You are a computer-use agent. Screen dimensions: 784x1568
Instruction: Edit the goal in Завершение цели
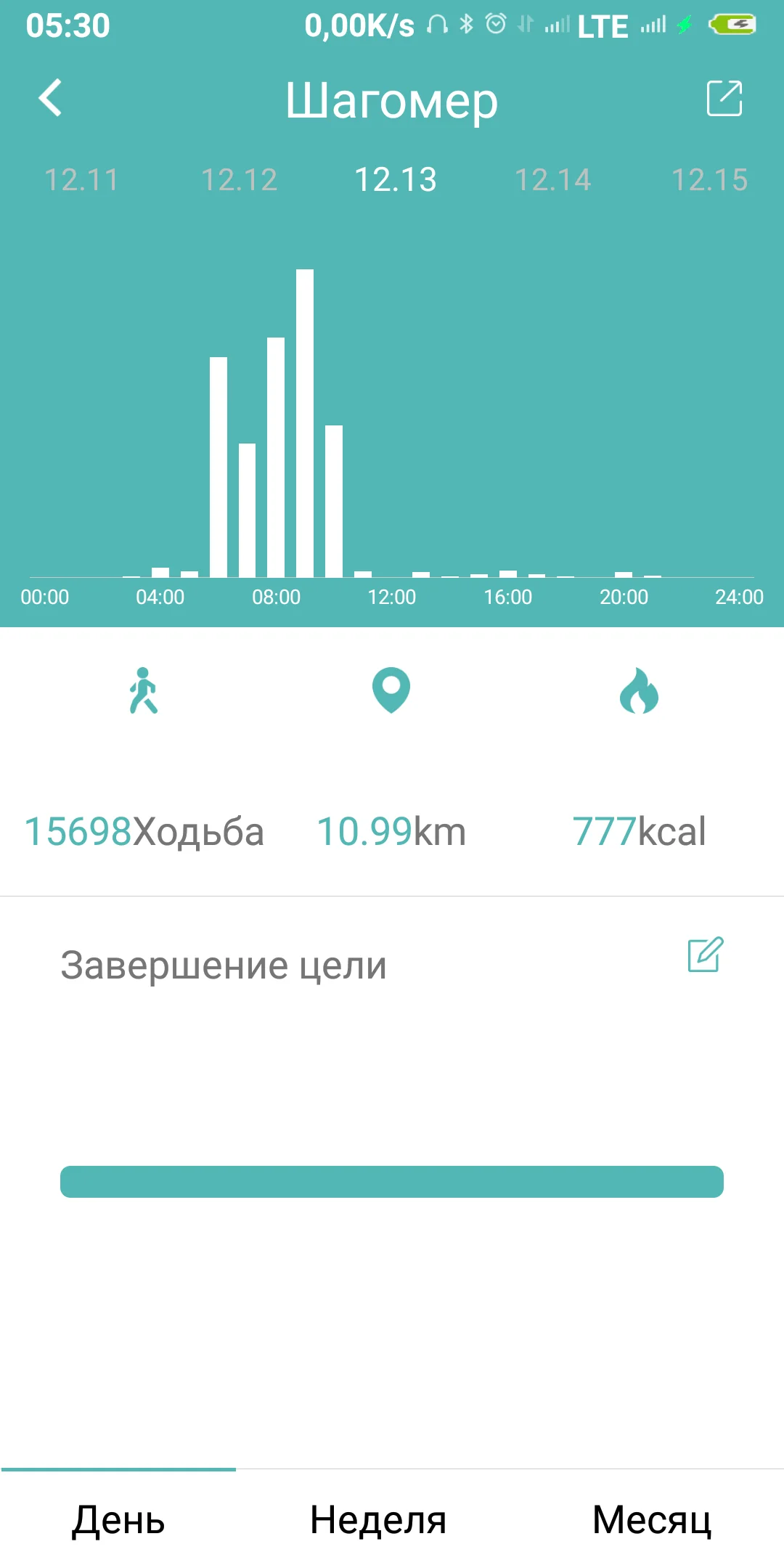click(705, 955)
